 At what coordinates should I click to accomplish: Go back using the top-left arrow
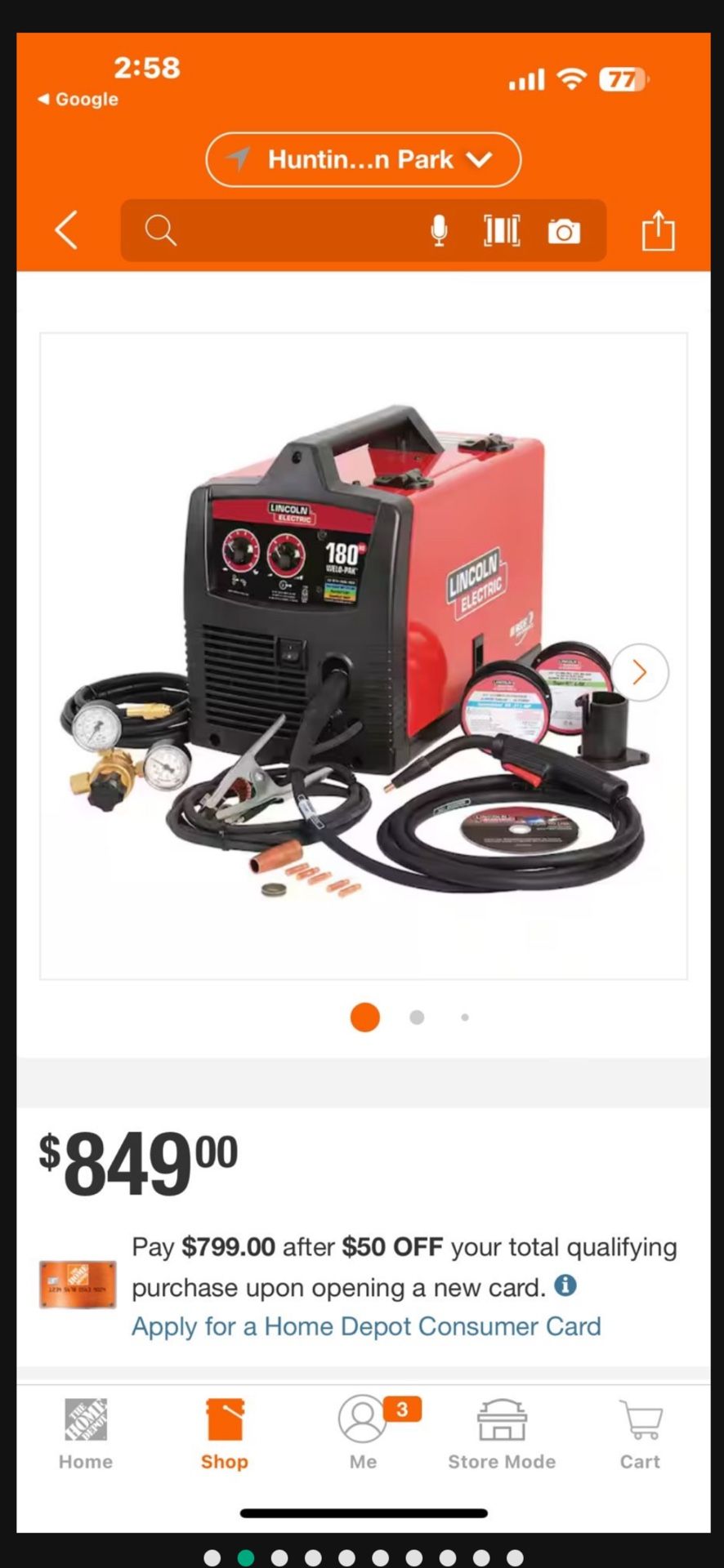[66, 230]
